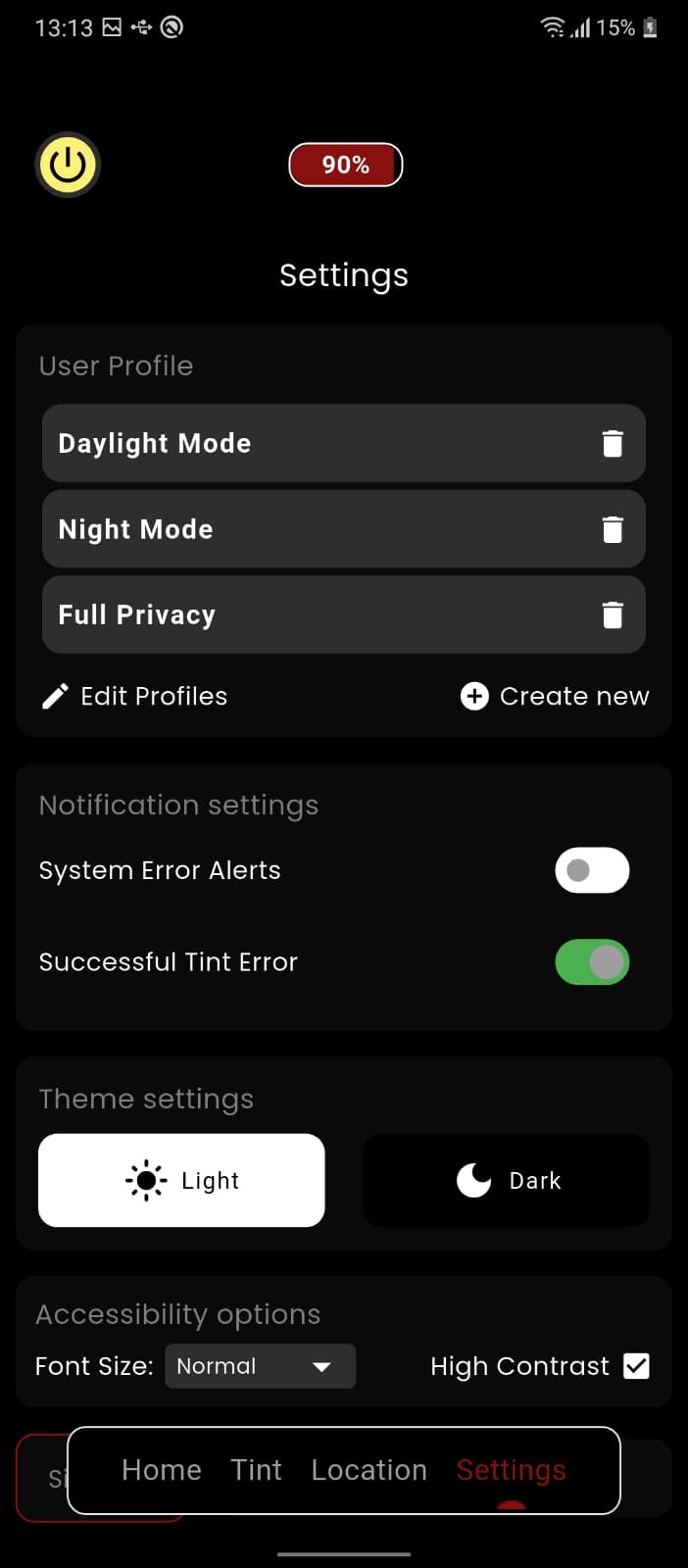The image size is (688, 1568).
Task: Tap the yellow power button
Action: pyautogui.click(x=68, y=165)
